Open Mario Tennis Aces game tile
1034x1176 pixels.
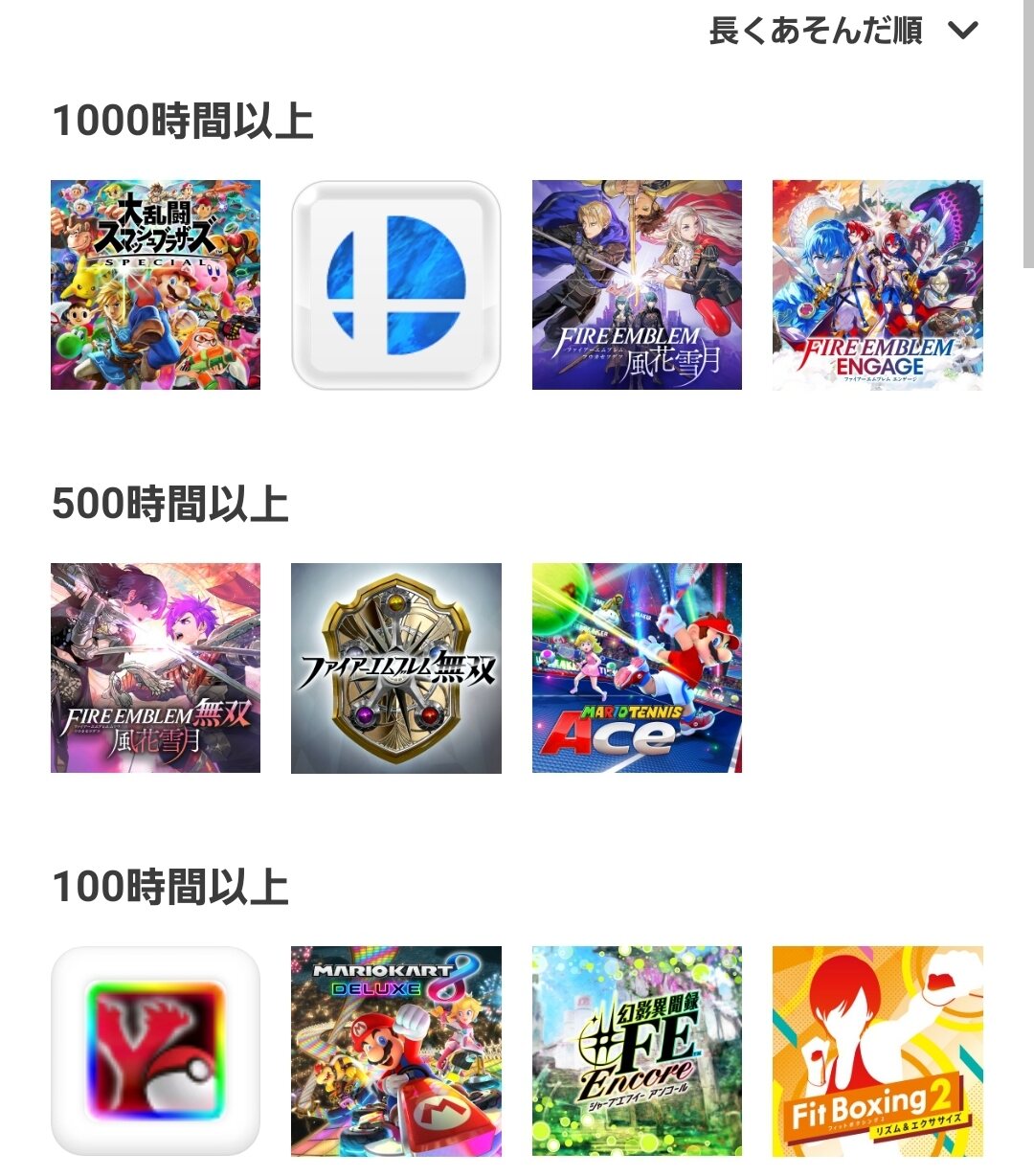637,667
